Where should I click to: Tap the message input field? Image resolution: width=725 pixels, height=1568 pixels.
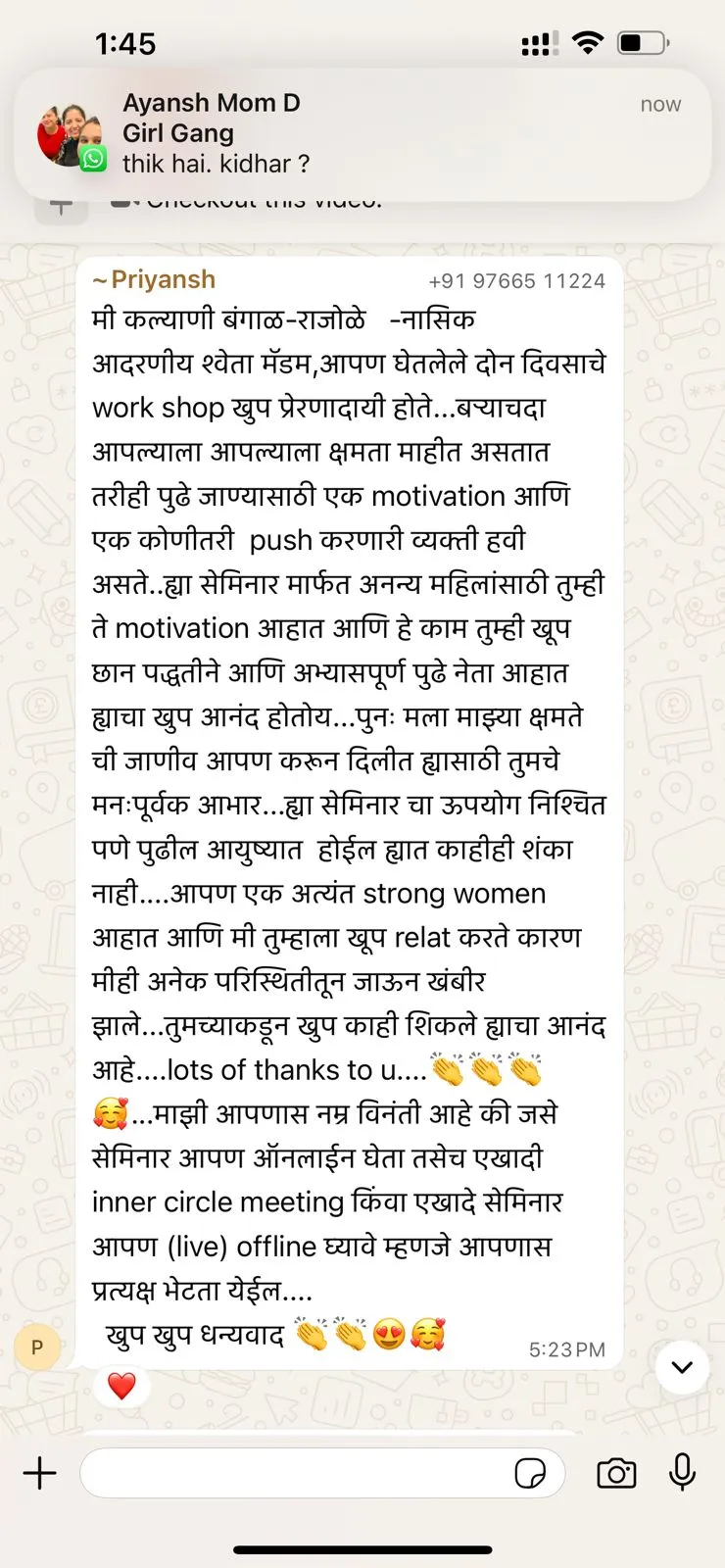294,1473
